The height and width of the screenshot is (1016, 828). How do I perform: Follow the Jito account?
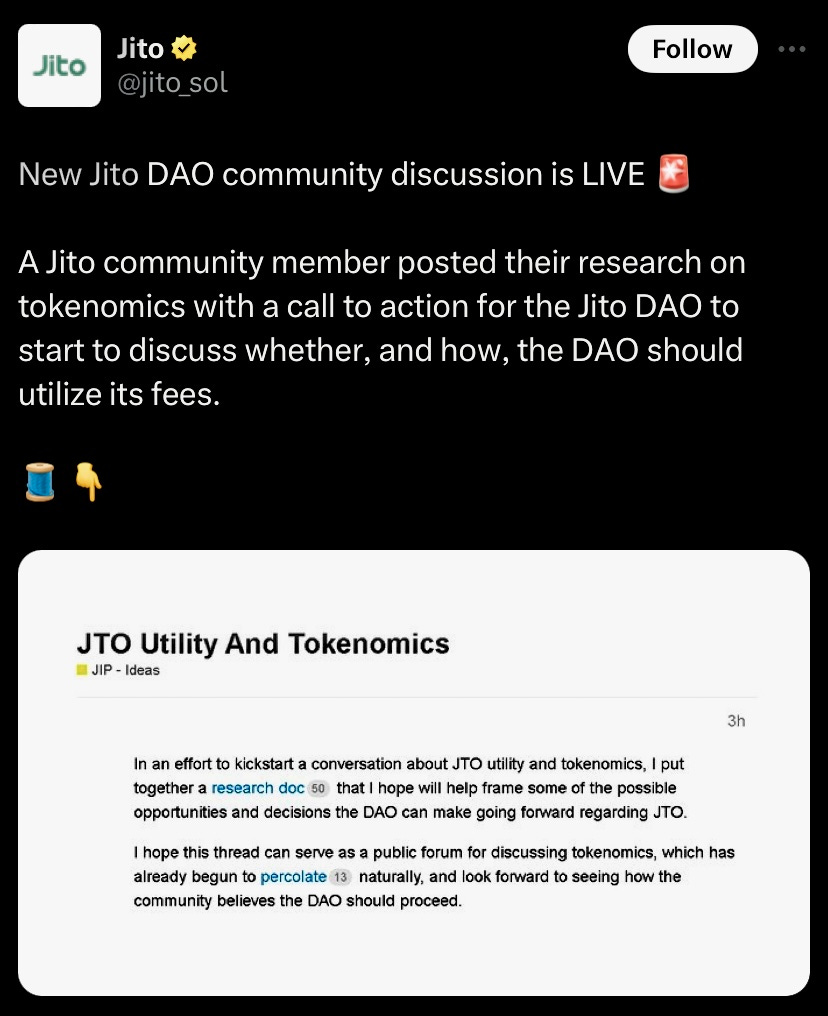pyautogui.click(x=692, y=49)
